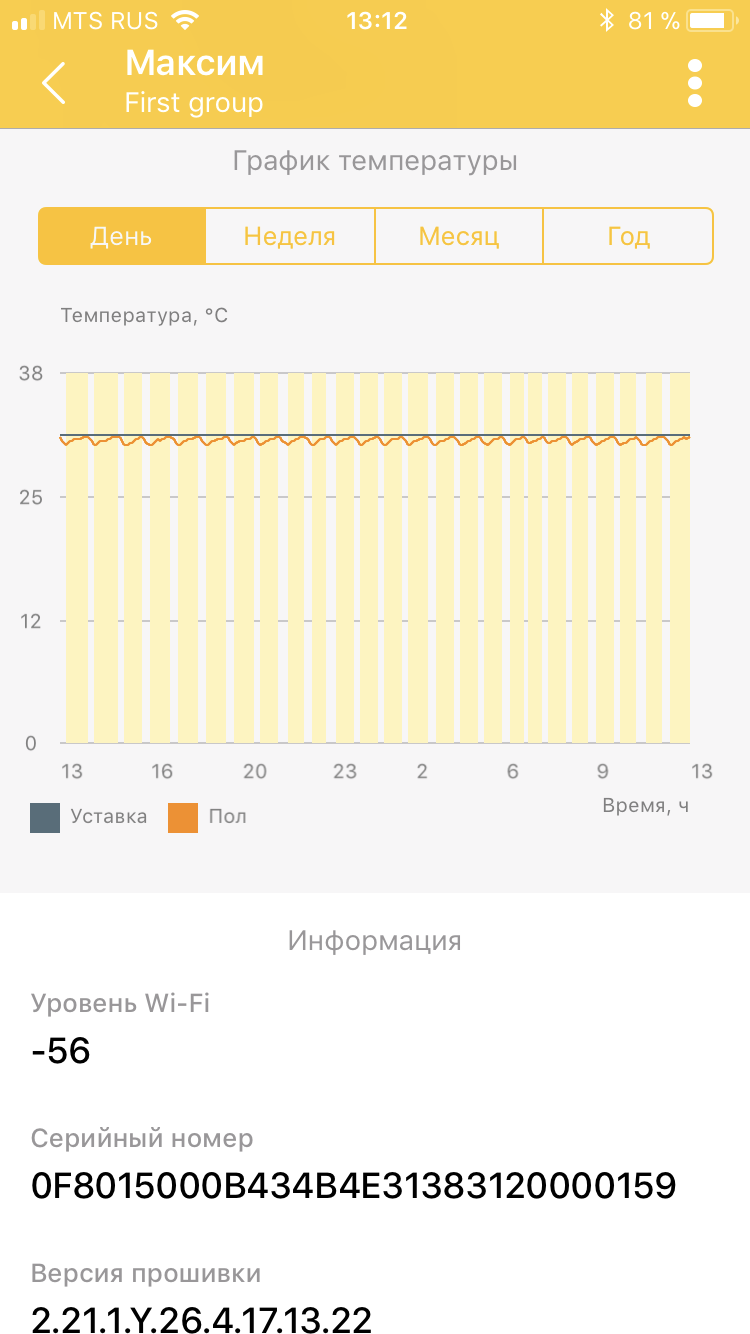Open the three-dot overflow menu

pos(695,83)
